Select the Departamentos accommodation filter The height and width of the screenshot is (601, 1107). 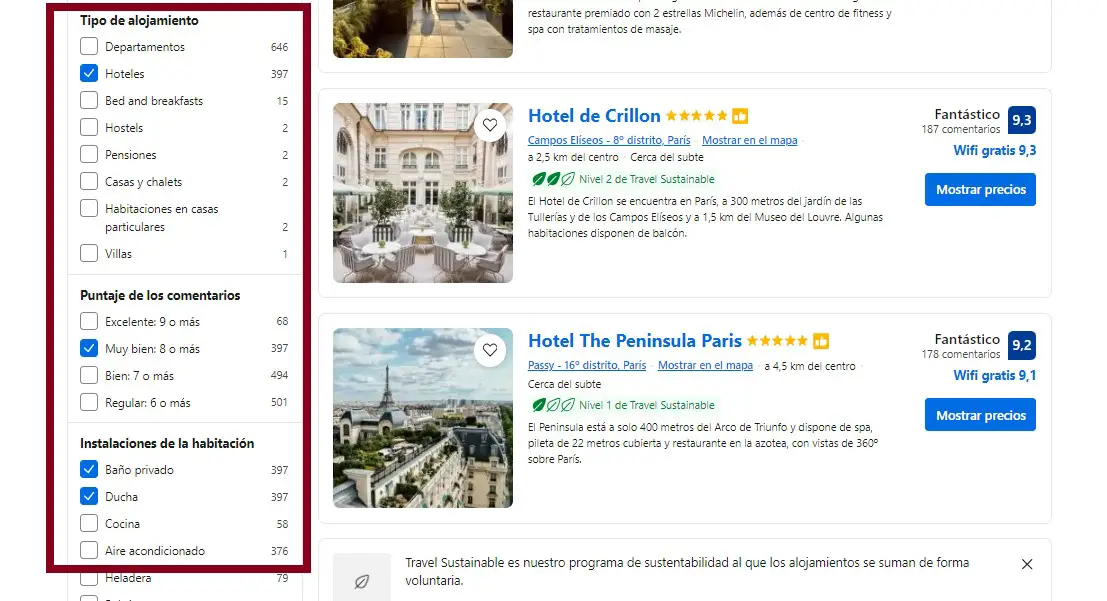[89, 46]
